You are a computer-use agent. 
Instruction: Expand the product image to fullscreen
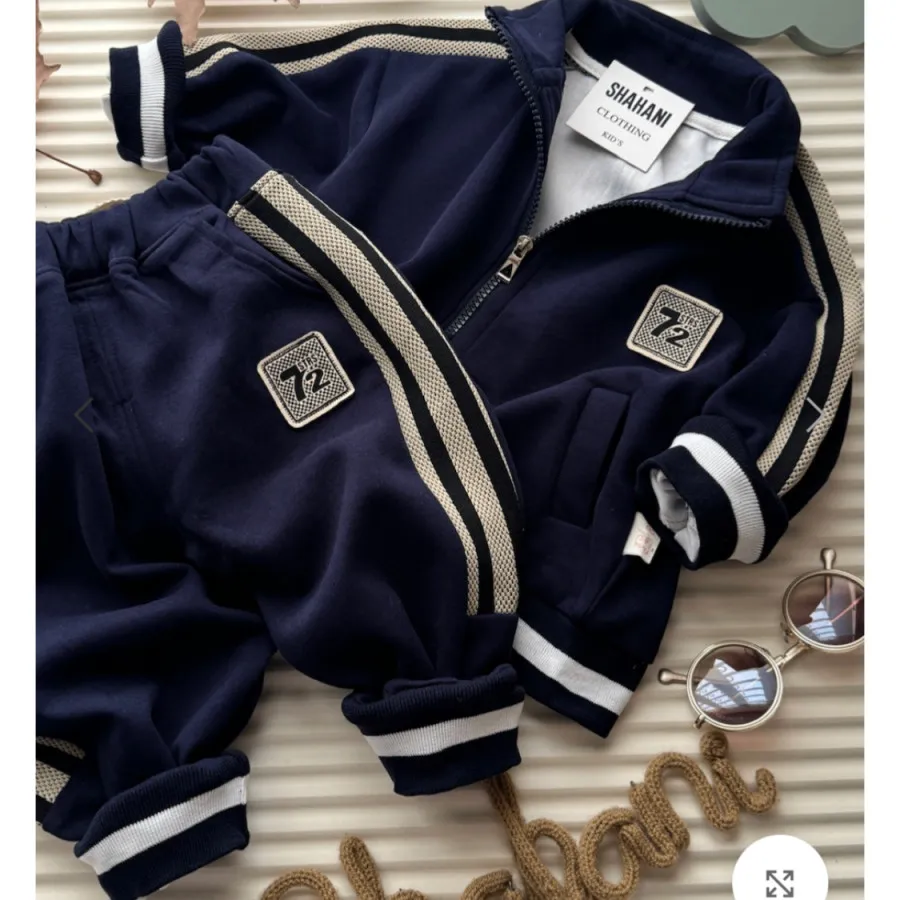(779, 880)
